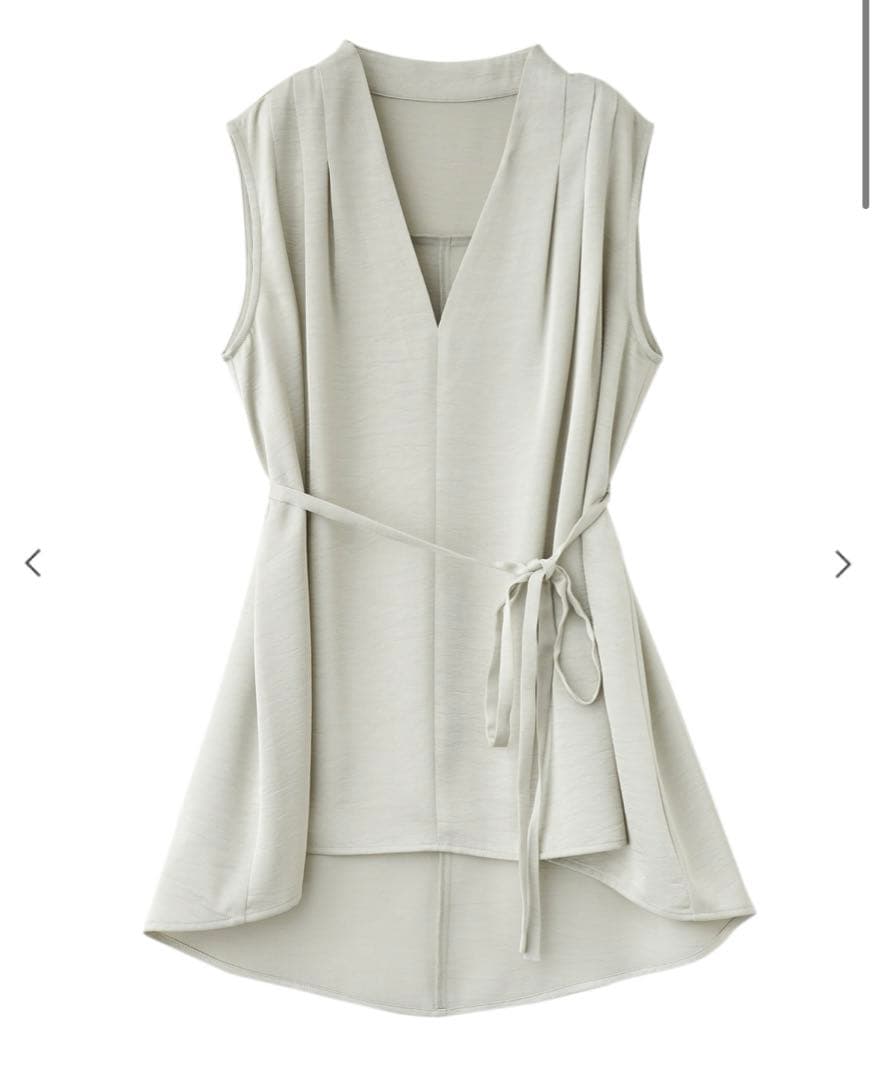The height and width of the screenshot is (1080, 877).
Task: Show the next product image
Action: (x=843, y=564)
